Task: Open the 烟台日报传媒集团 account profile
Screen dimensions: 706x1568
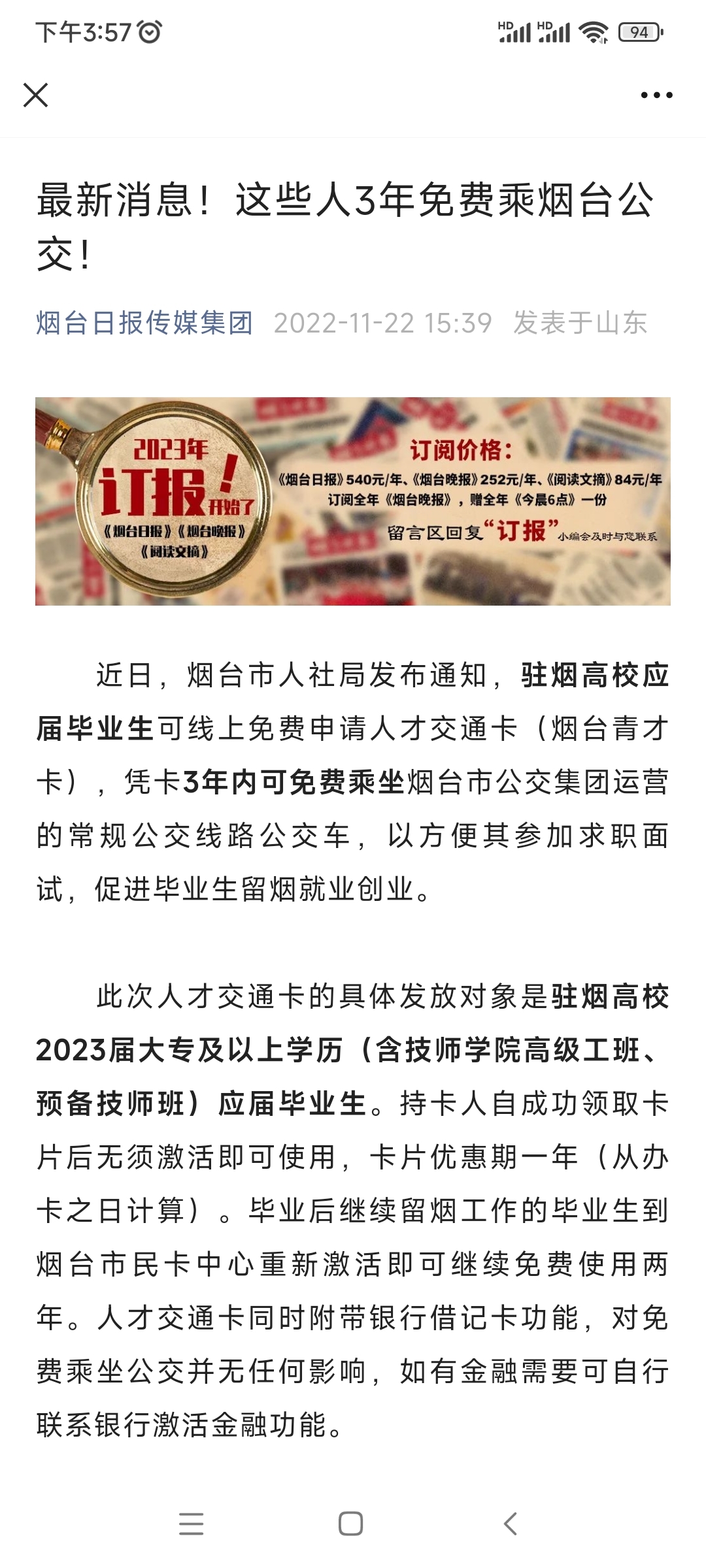Action: tap(144, 323)
